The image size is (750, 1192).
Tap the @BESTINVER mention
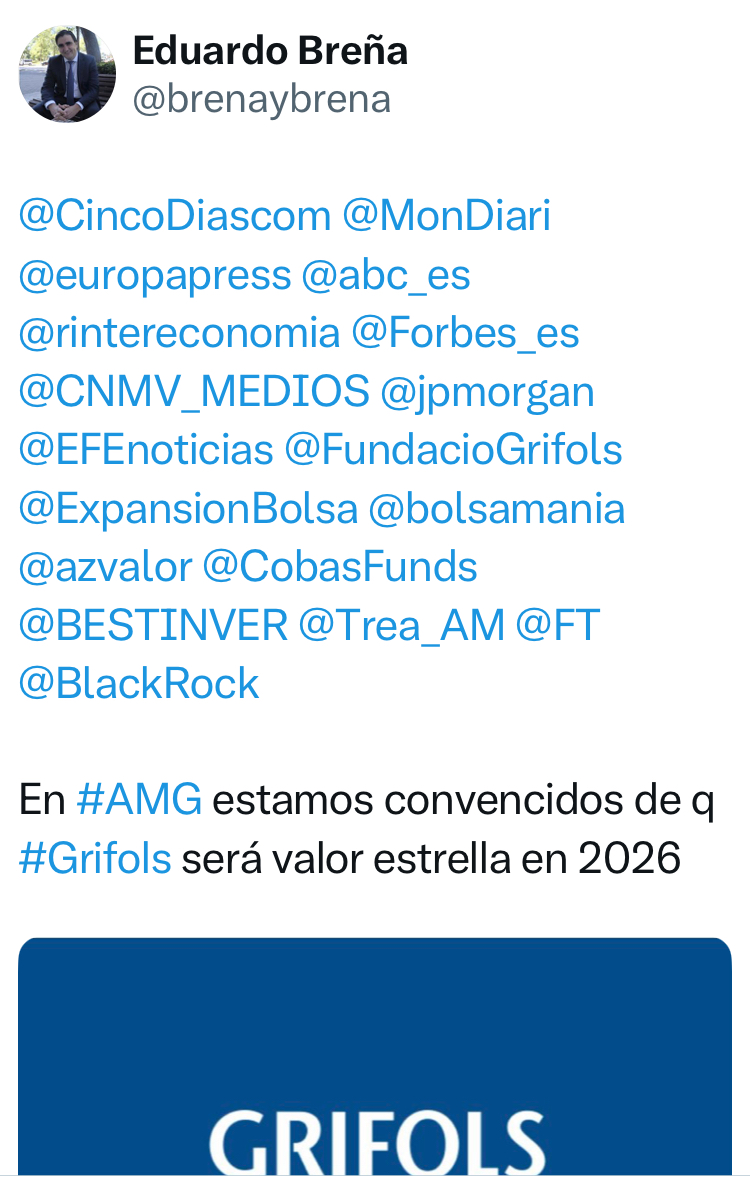[152, 626]
